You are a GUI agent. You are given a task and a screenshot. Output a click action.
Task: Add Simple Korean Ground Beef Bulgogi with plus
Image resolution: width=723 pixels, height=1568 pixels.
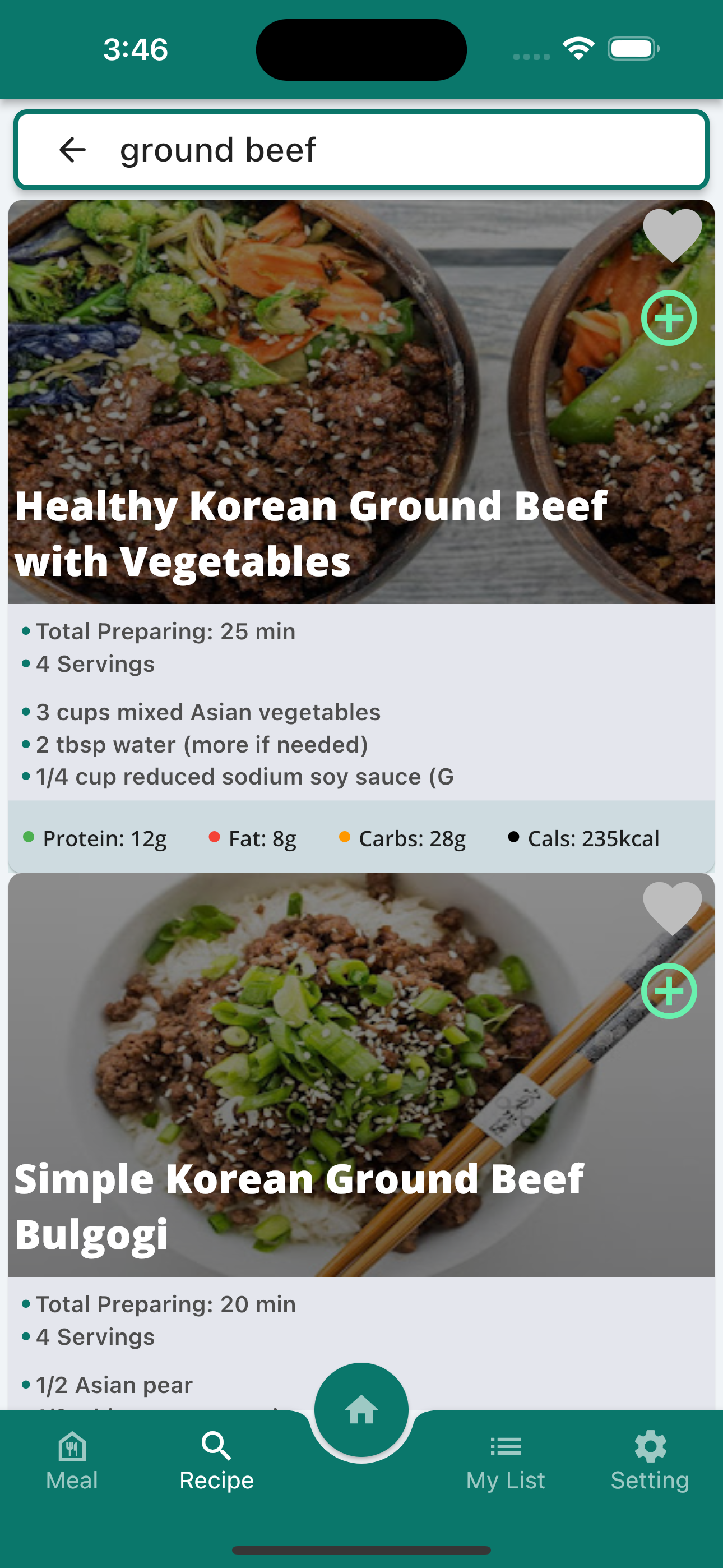pyautogui.click(x=669, y=990)
